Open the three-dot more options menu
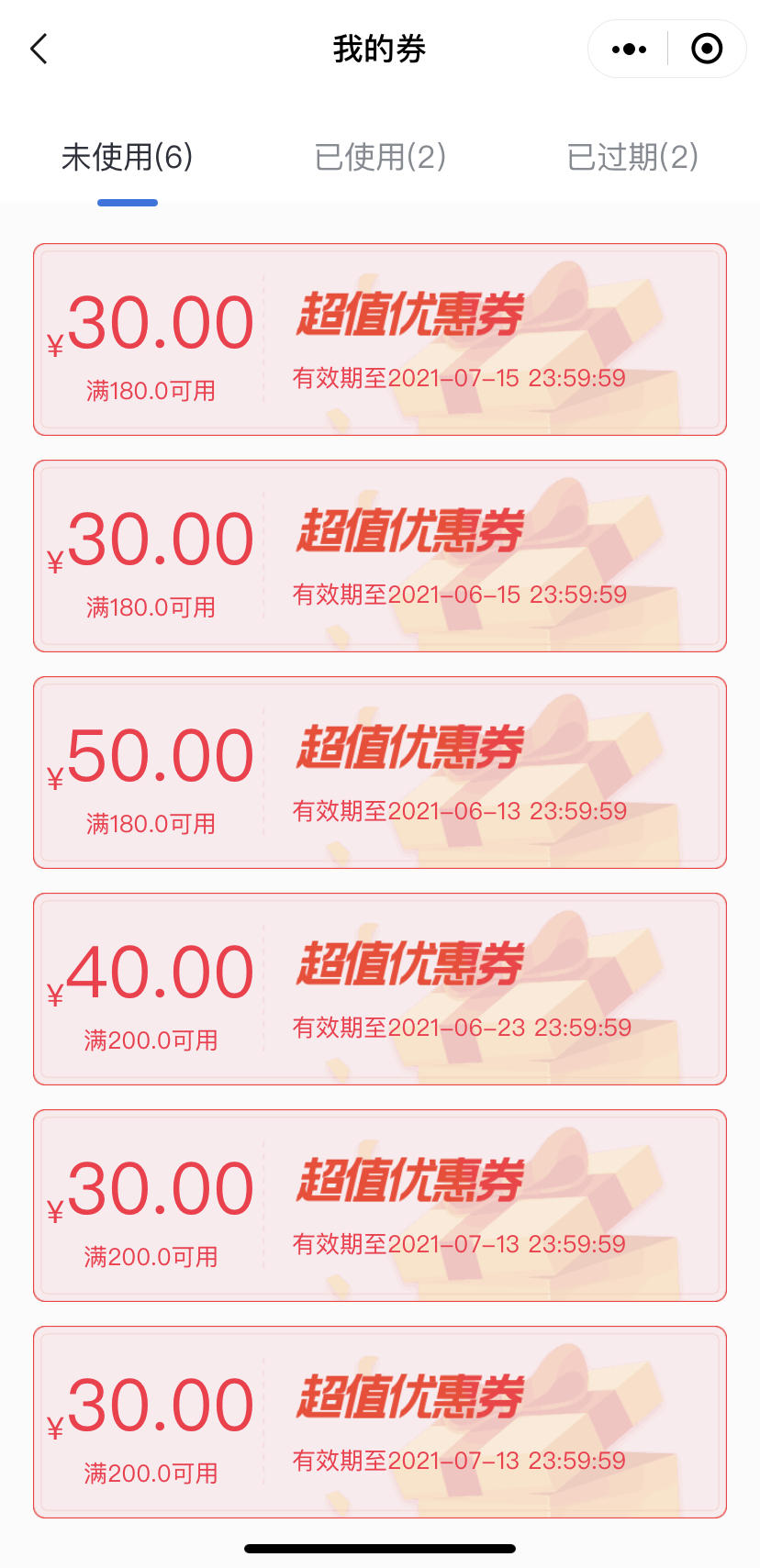Image resolution: width=760 pixels, height=1568 pixels. (628, 49)
